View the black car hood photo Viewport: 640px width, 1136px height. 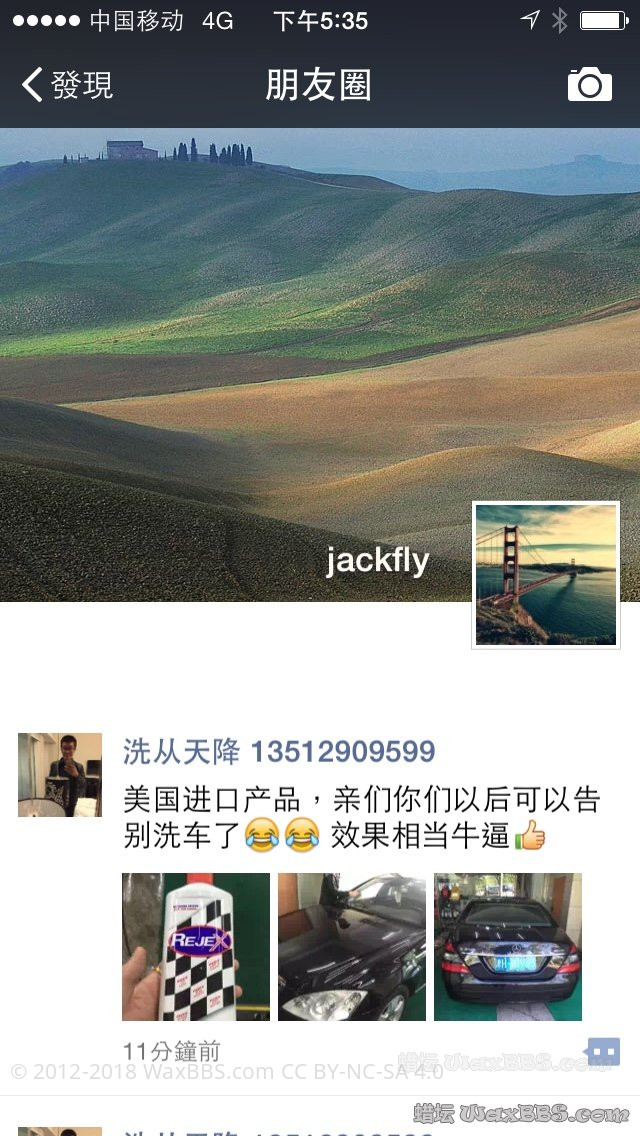[352, 947]
